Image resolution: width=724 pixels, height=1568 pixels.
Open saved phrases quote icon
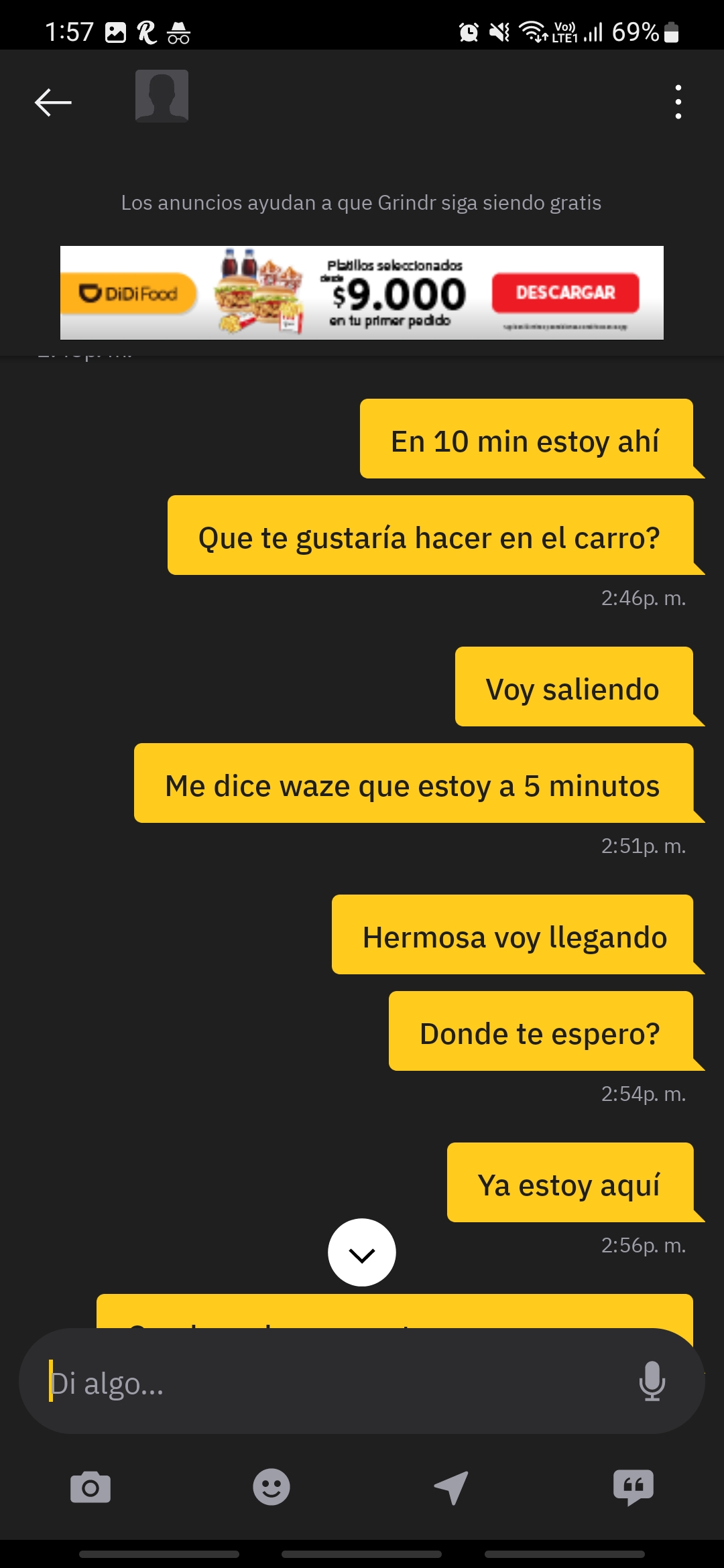(633, 1488)
